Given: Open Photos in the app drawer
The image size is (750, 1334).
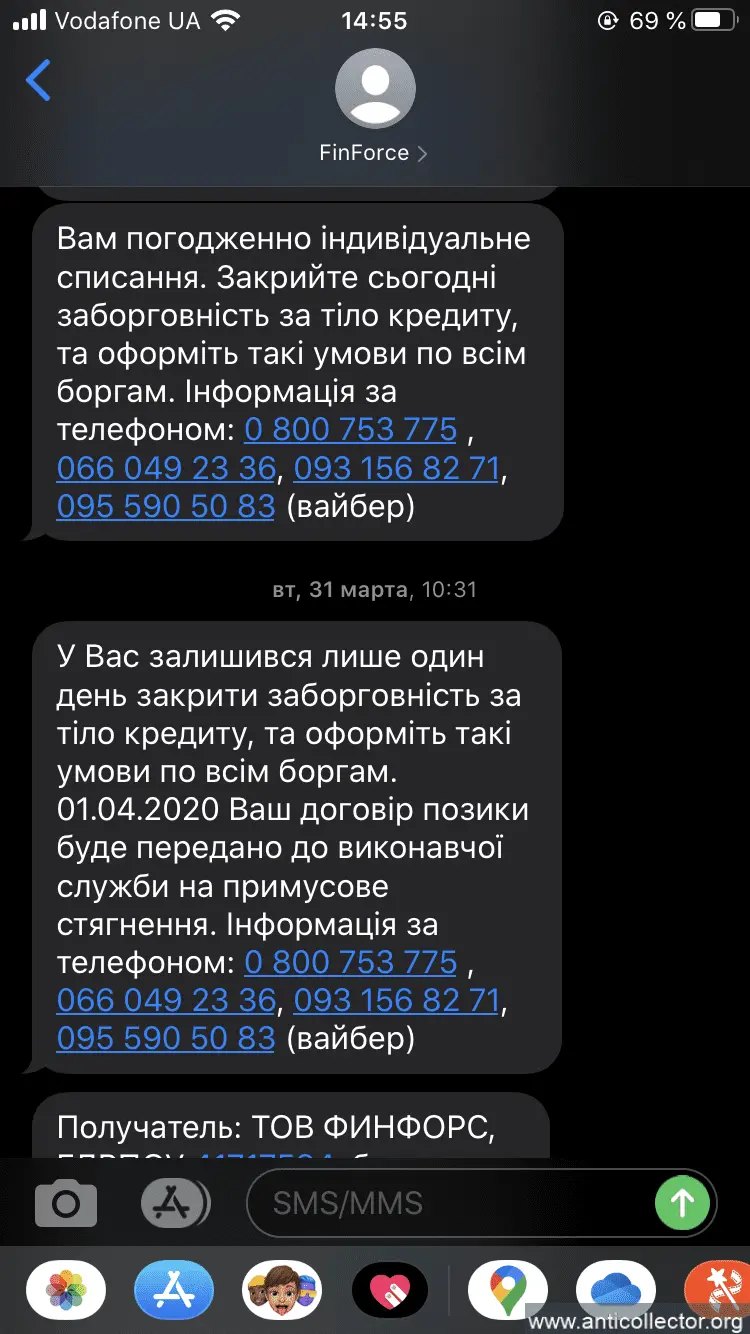Looking at the screenshot, I should click(x=66, y=1290).
